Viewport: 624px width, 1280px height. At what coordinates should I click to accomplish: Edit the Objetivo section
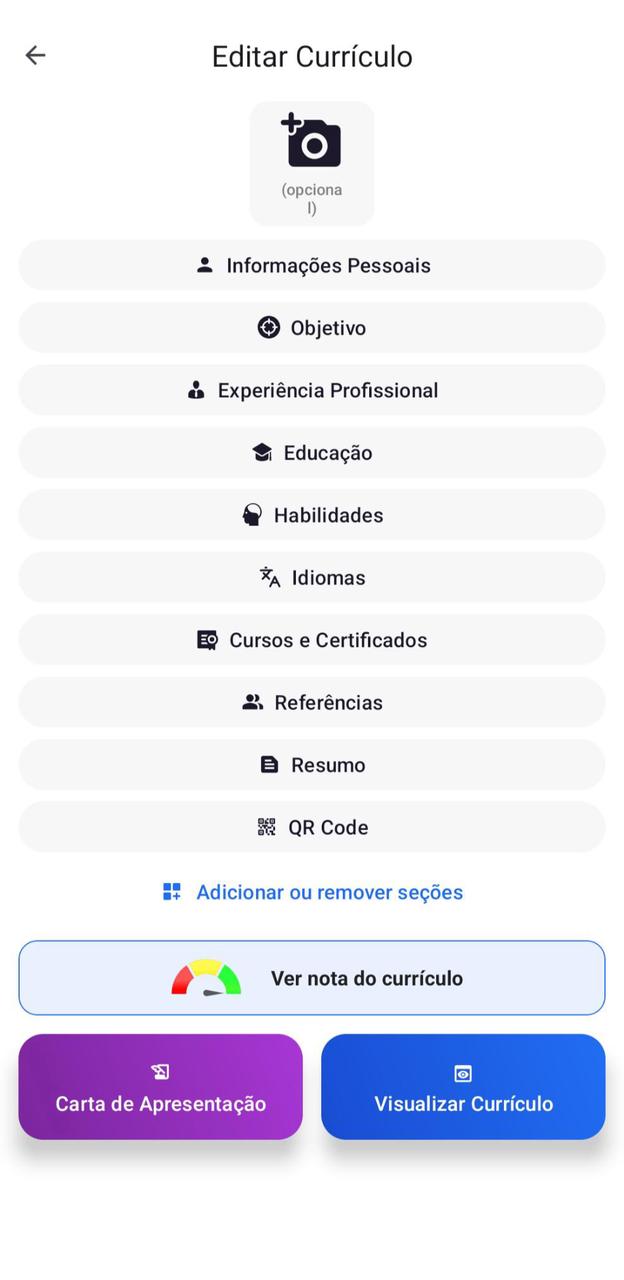tap(312, 328)
